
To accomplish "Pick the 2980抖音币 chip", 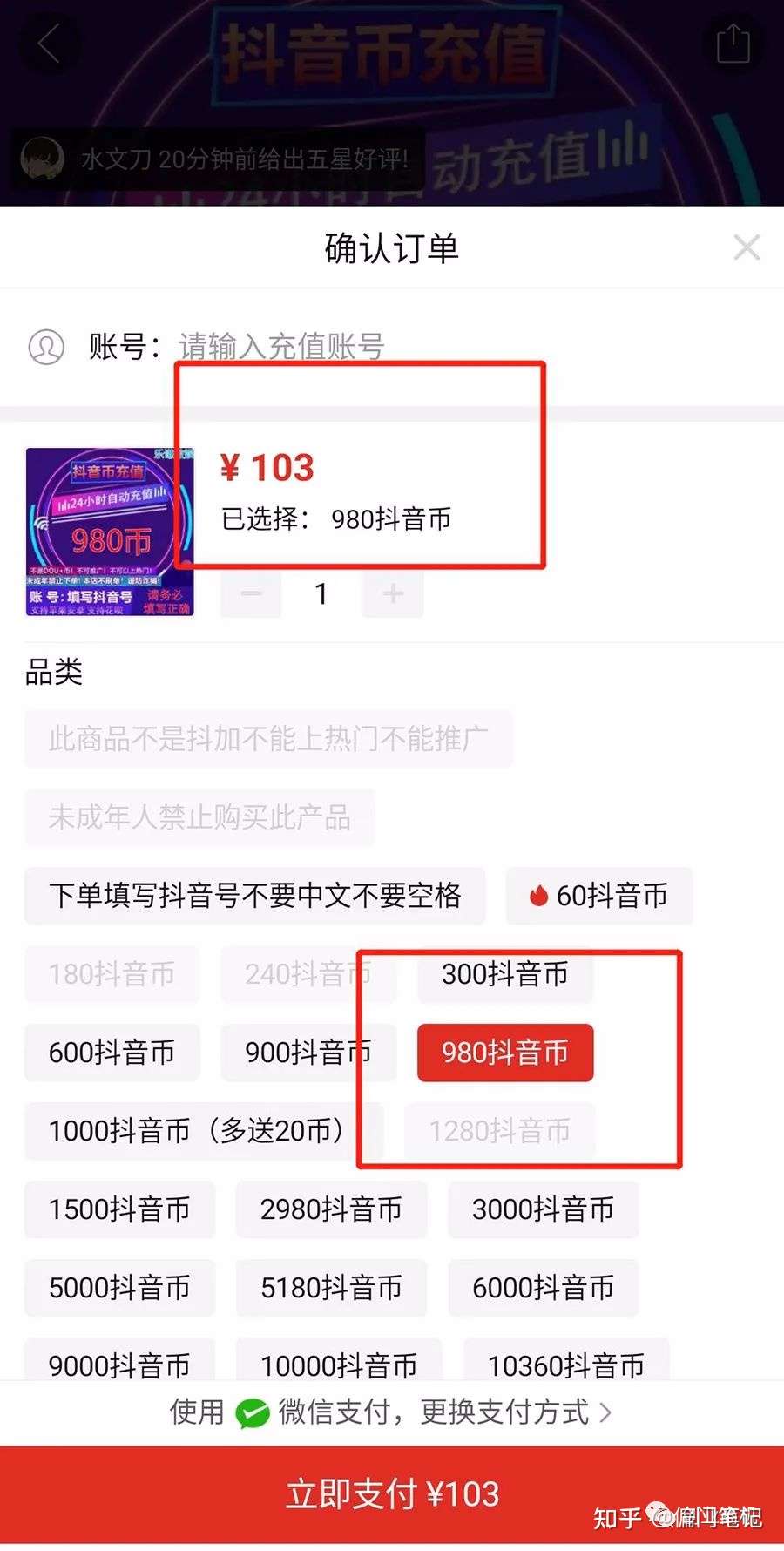I will (331, 1209).
